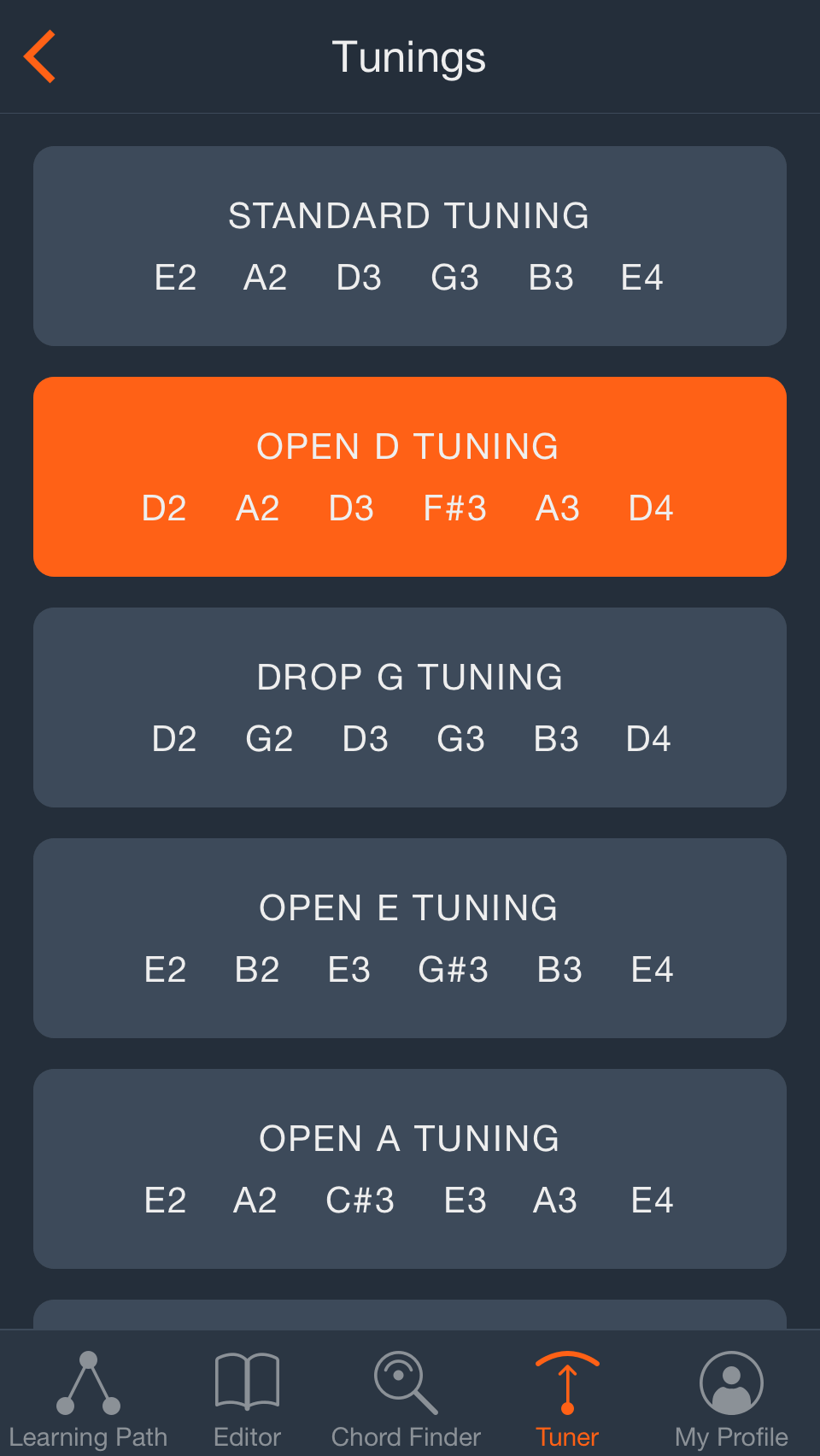Switch to My Profile tab
The image size is (820, 1456).
pyautogui.click(x=731, y=1400)
